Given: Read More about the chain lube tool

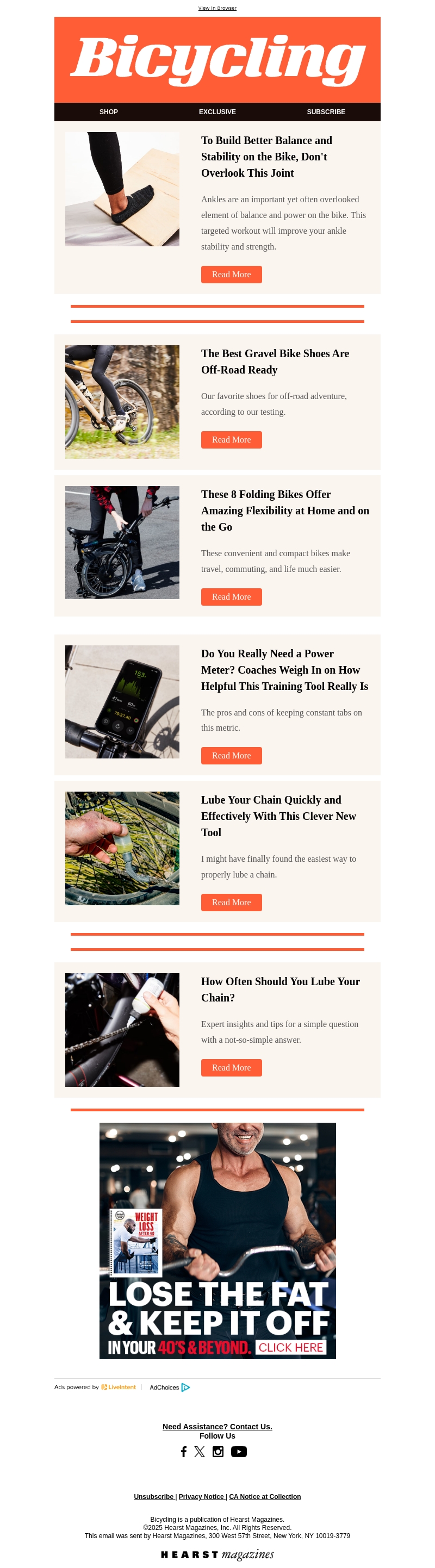Looking at the screenshot, I should coord(231,902).
